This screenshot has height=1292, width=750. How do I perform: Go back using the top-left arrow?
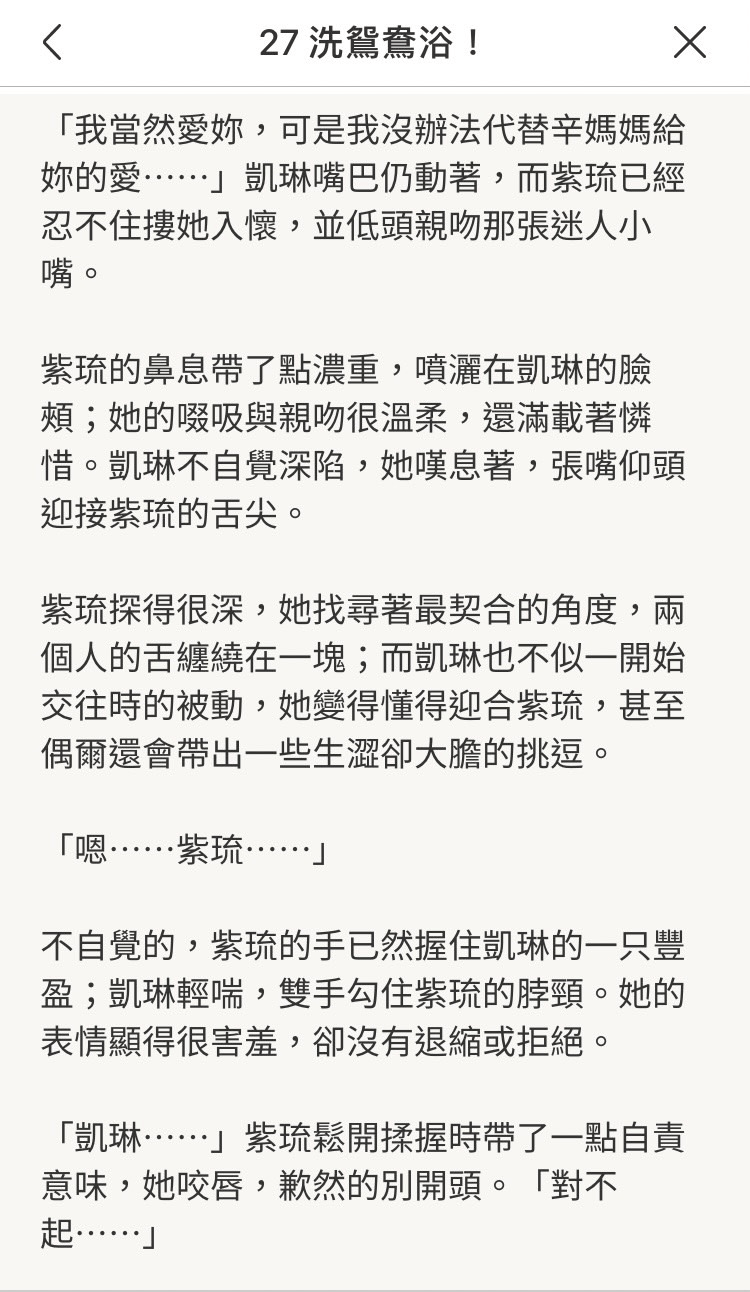click(52, 42)
